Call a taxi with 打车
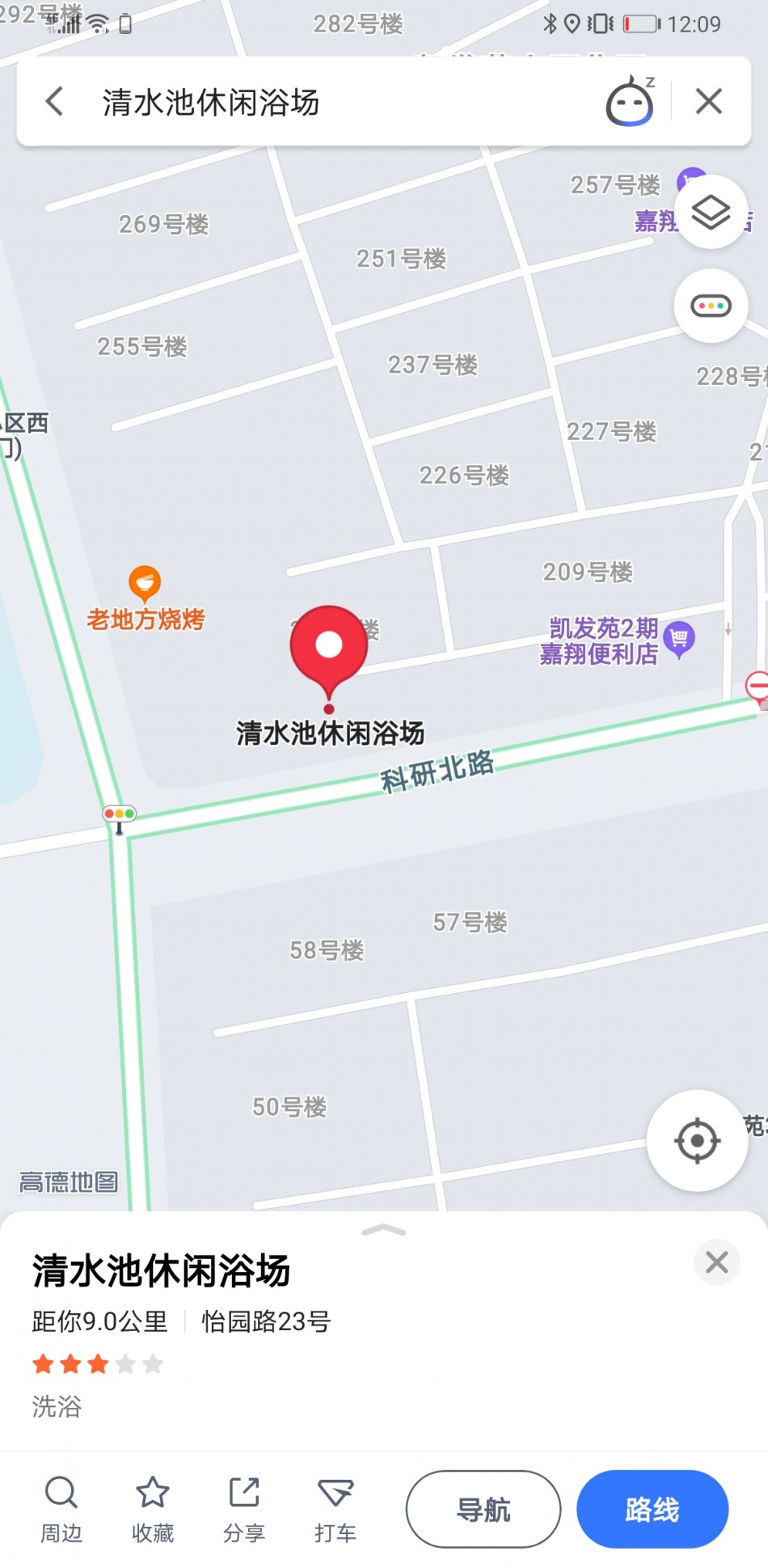Viewport: 768px width, 1568px height. click(335, 1509)
